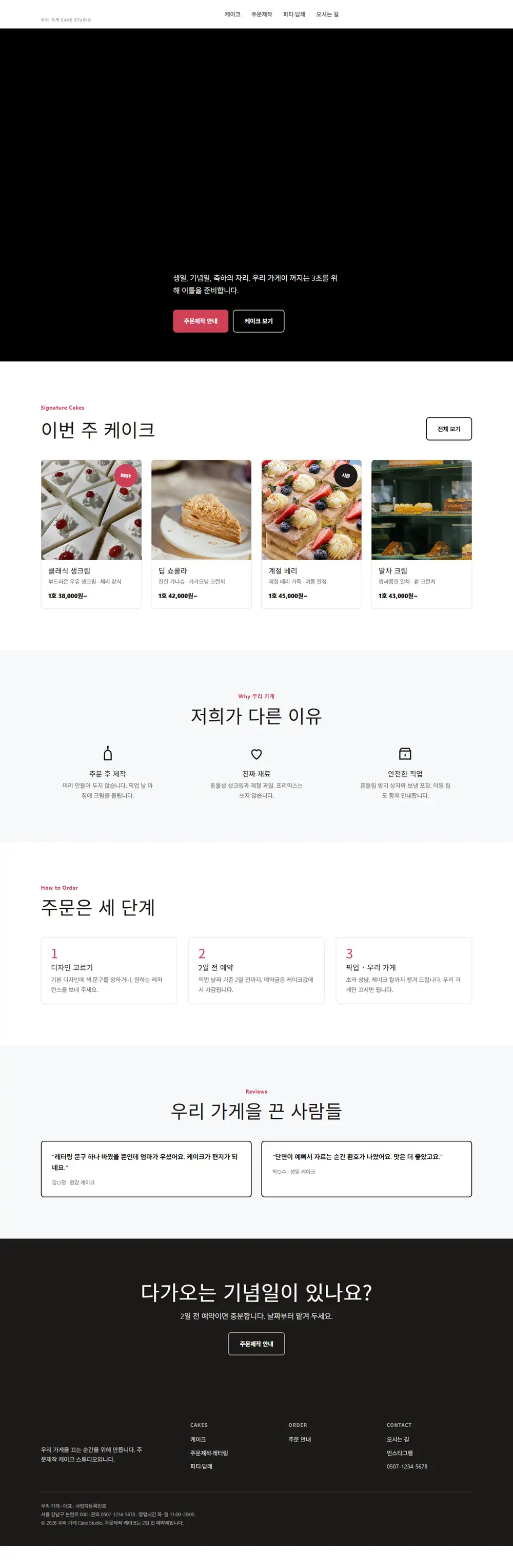Screen dimensions: 513x1568
Task: Tap the red 주문제작 안내 hero button
Action: coord(200,321)
